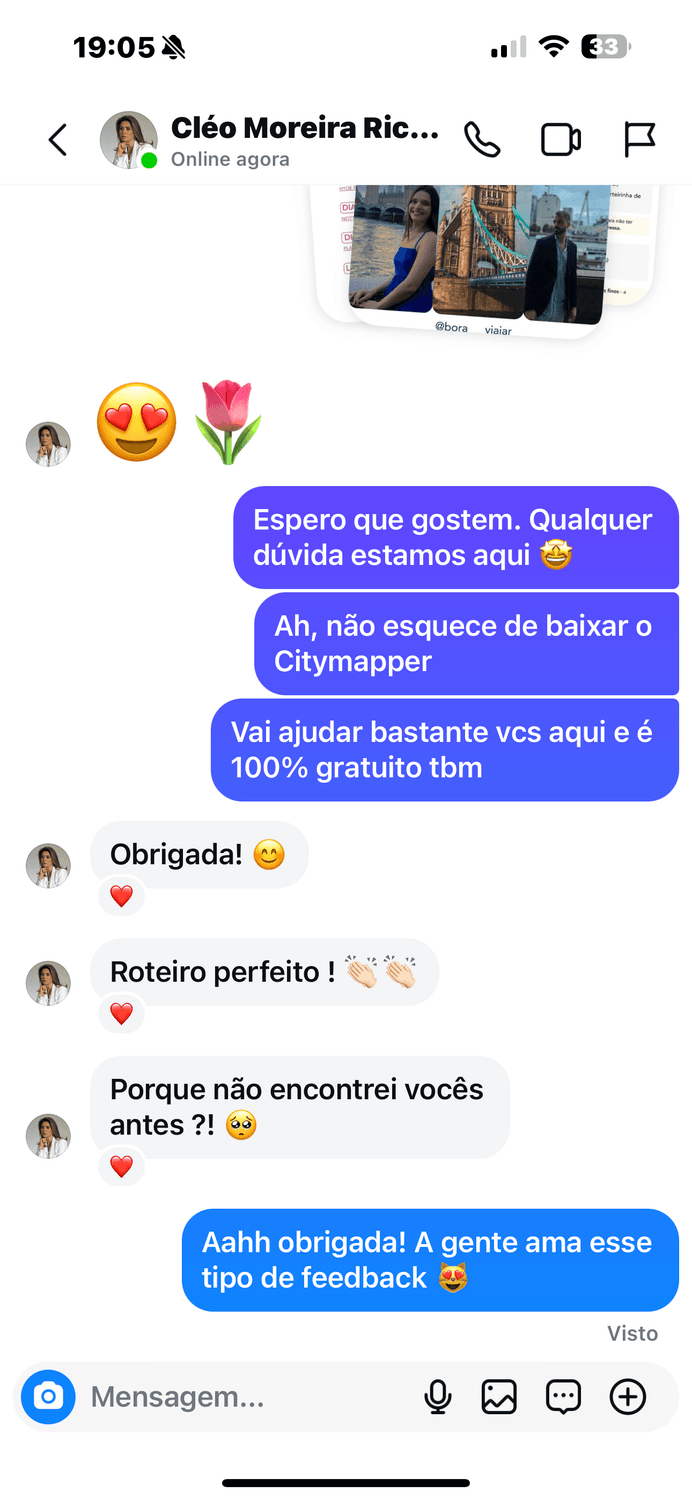The image size is (692, 1500).
Task: Open the flag icon in the header
Action: click(x=639, y=140)
